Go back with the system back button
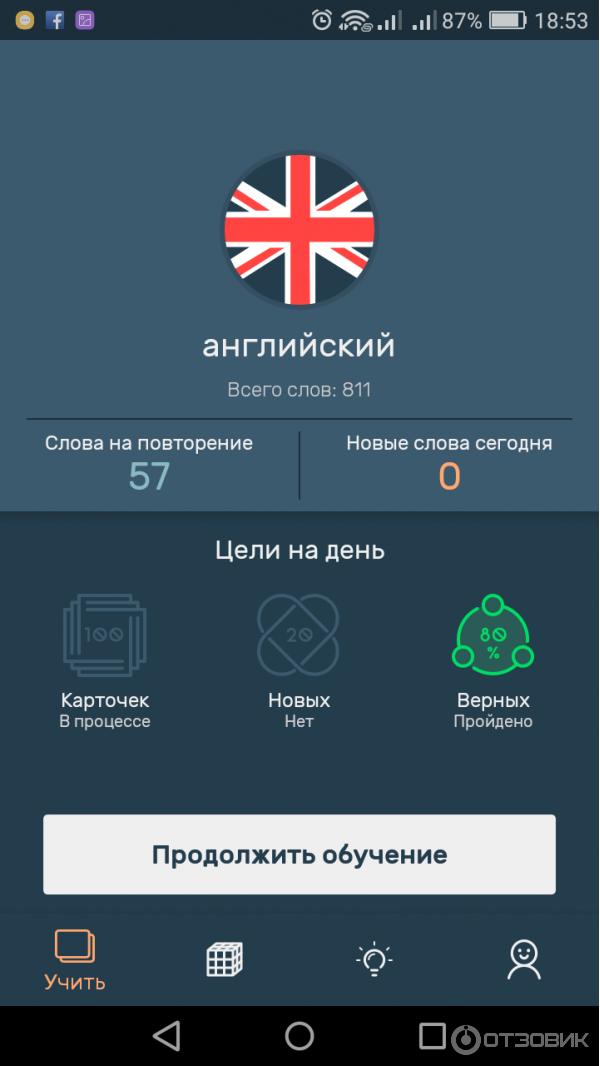 pos(166,1035)
